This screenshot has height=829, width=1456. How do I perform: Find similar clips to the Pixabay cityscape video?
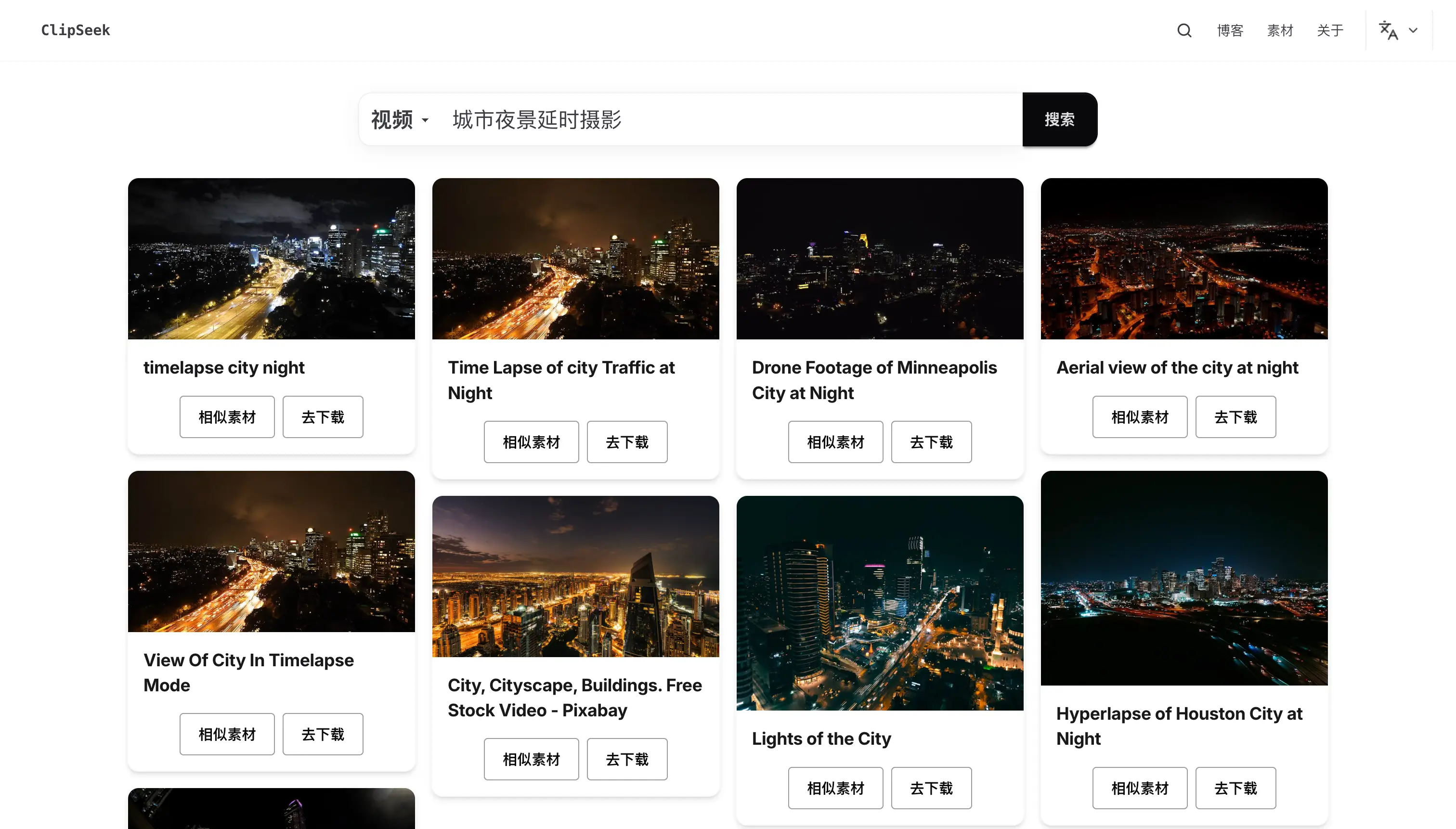[x=531, y=759]
